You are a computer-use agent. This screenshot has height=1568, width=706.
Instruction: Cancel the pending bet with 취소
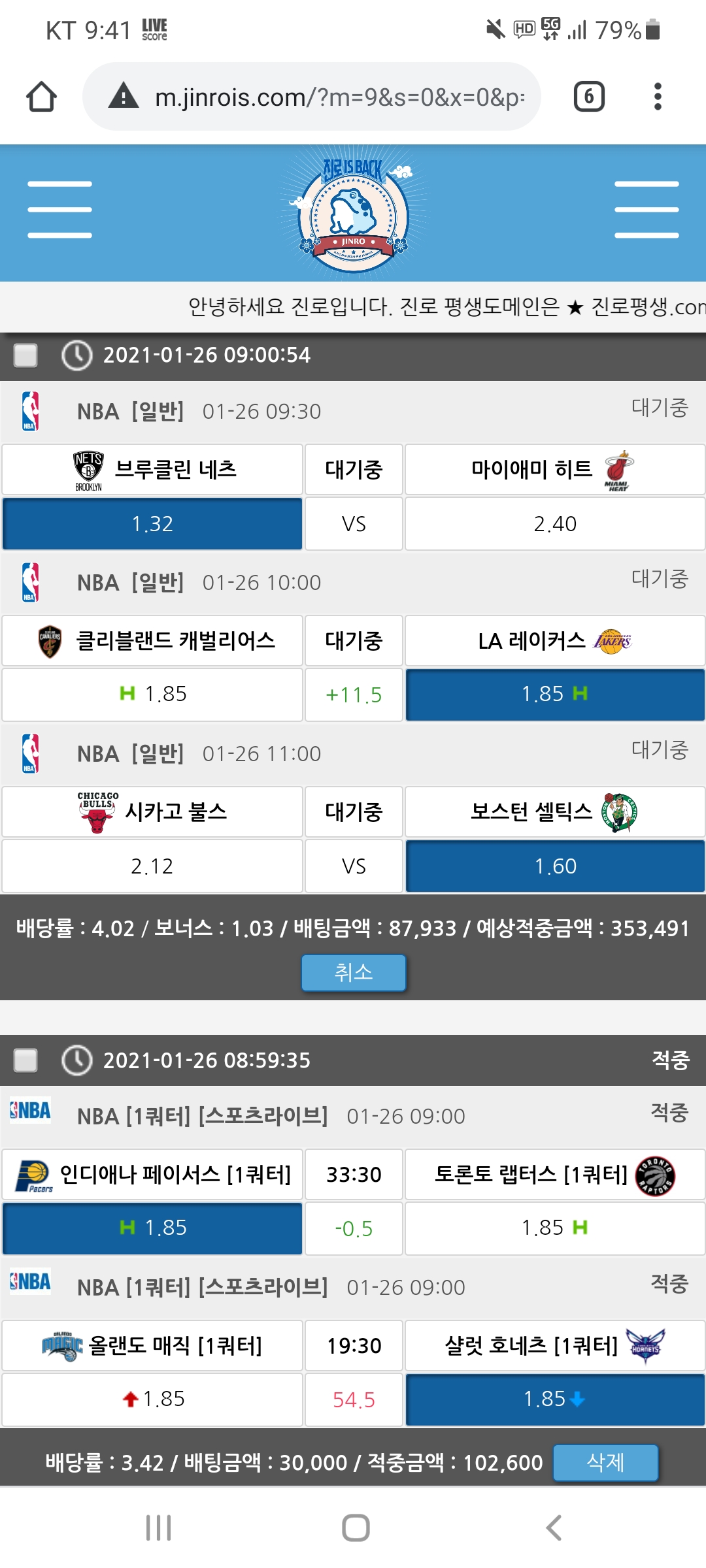click(353, 972)
